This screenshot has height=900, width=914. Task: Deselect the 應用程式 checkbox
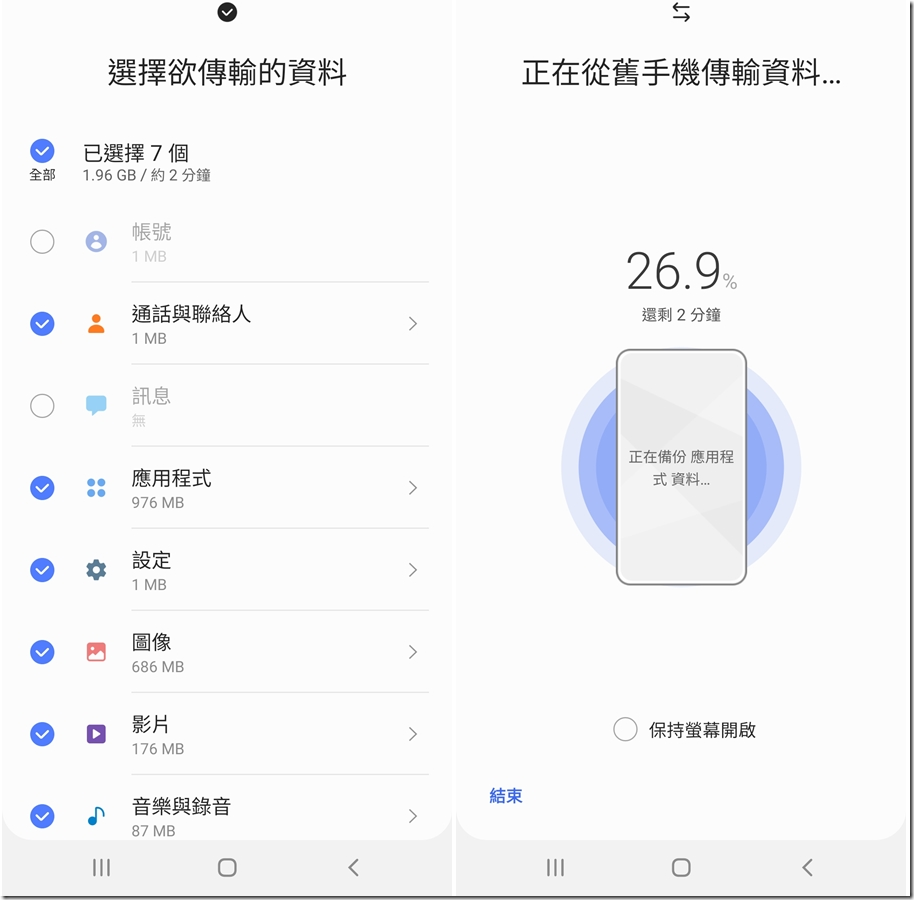42,488
